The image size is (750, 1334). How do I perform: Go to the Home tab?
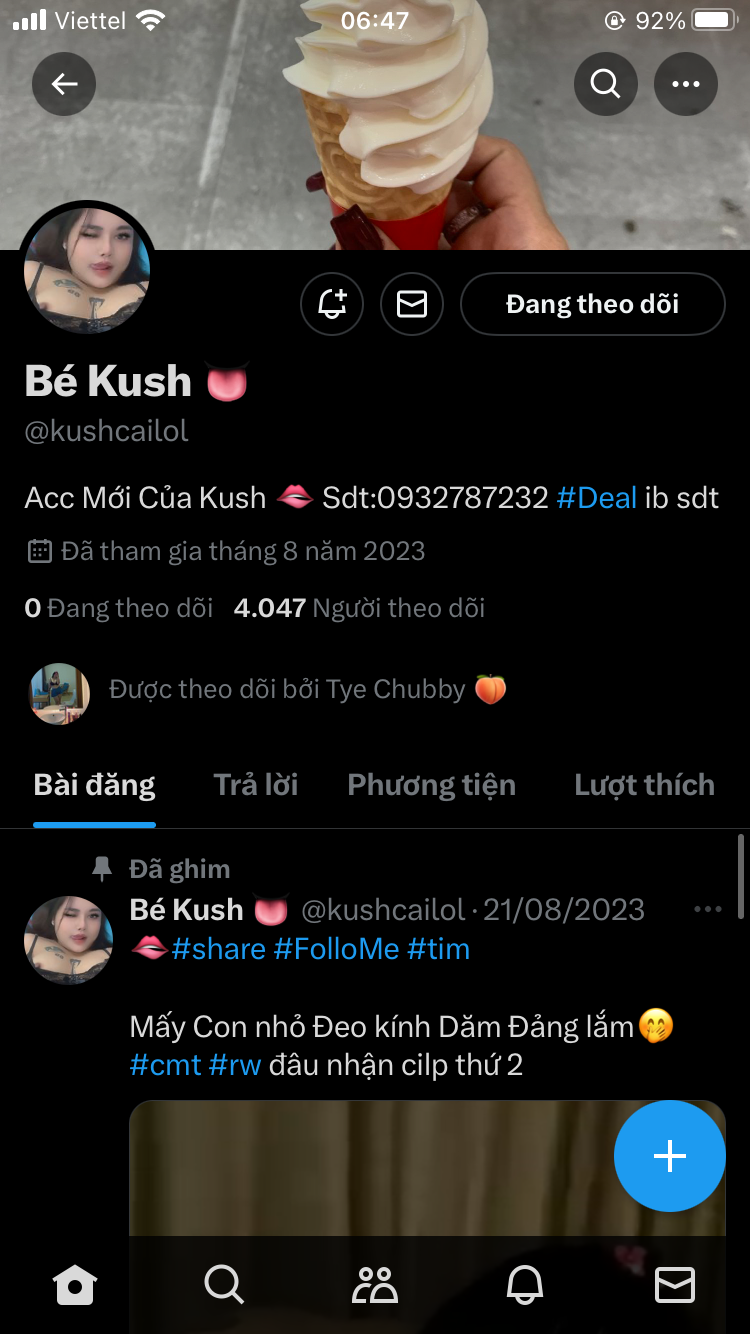point(75,1284)
